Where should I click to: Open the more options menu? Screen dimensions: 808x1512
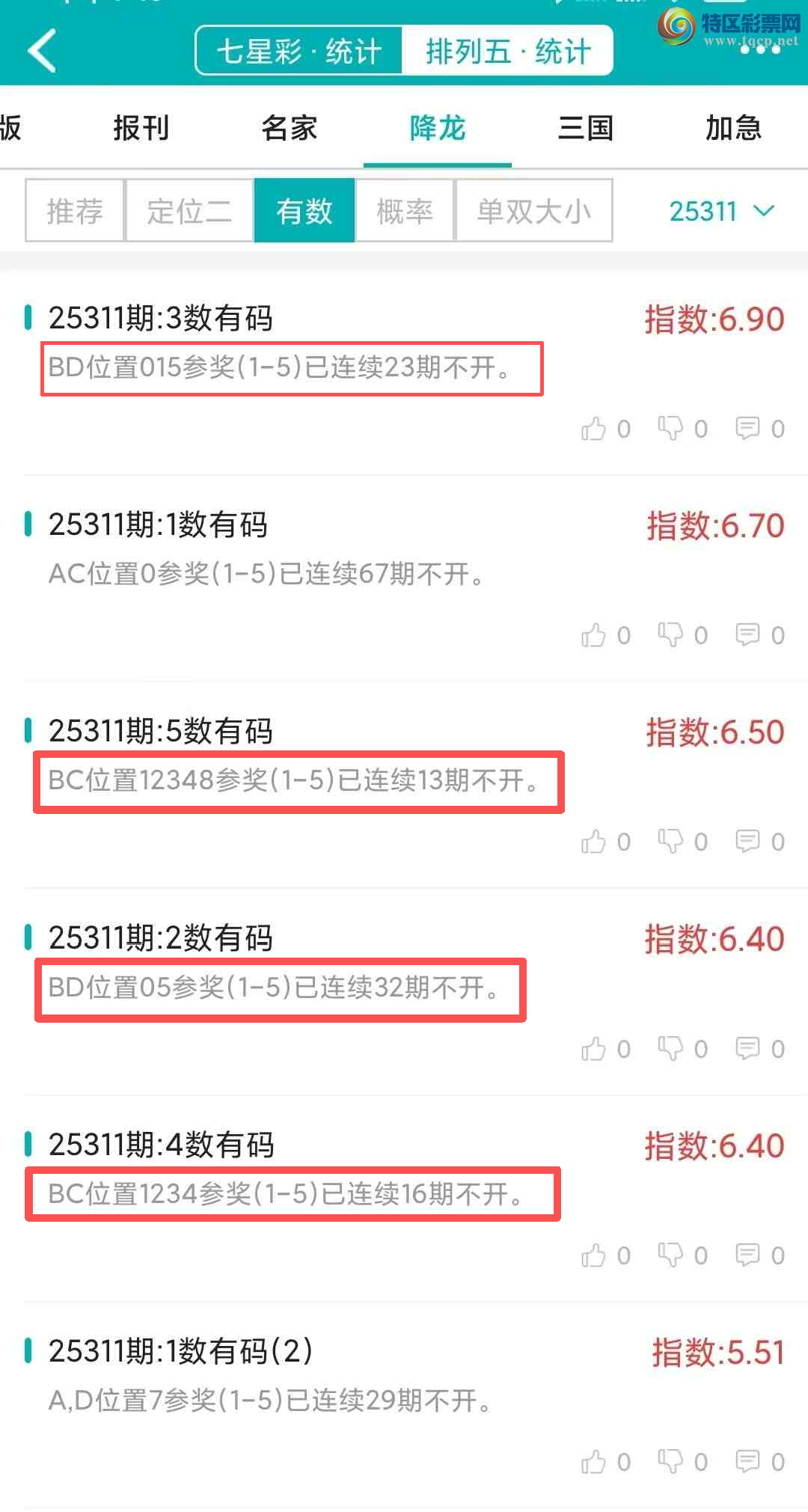(760, 49)
